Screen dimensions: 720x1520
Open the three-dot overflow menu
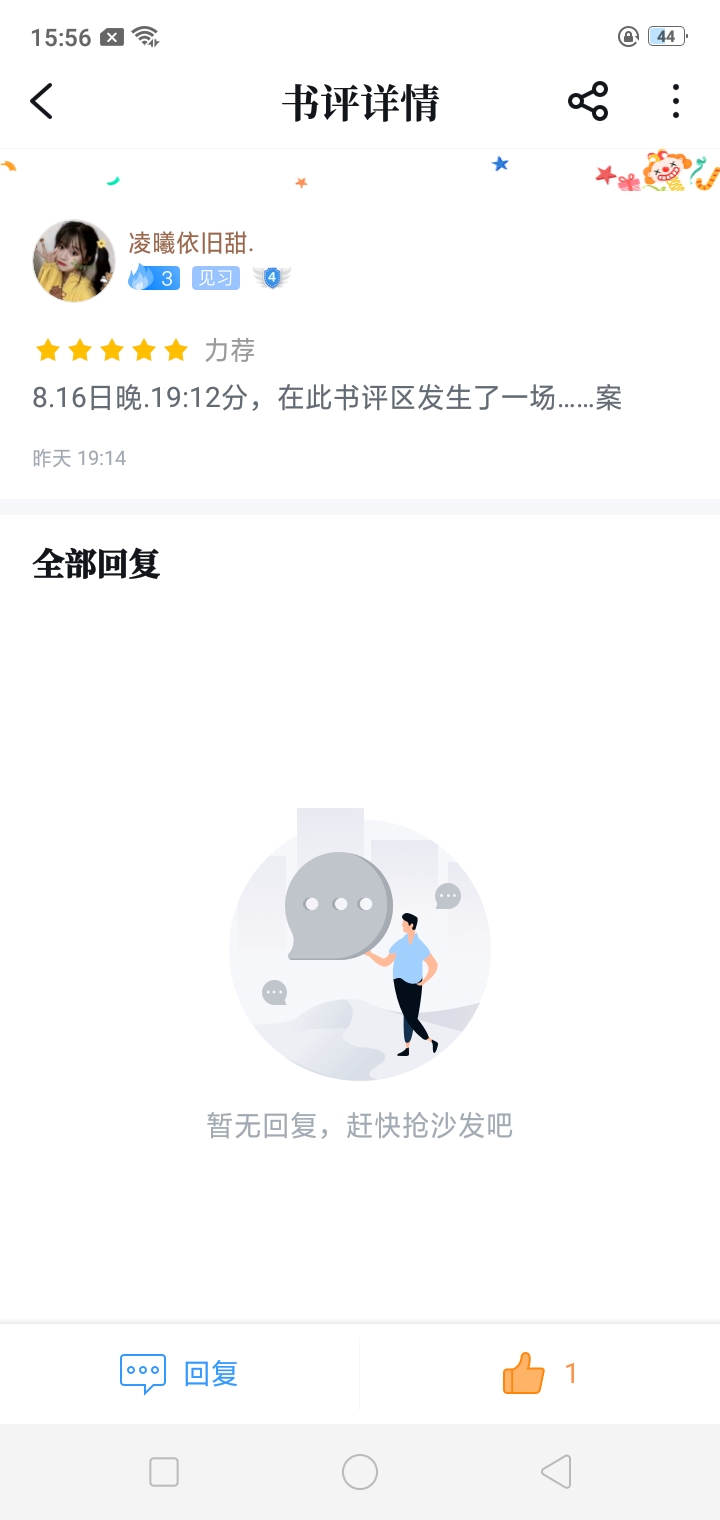[x=676, y=101]
